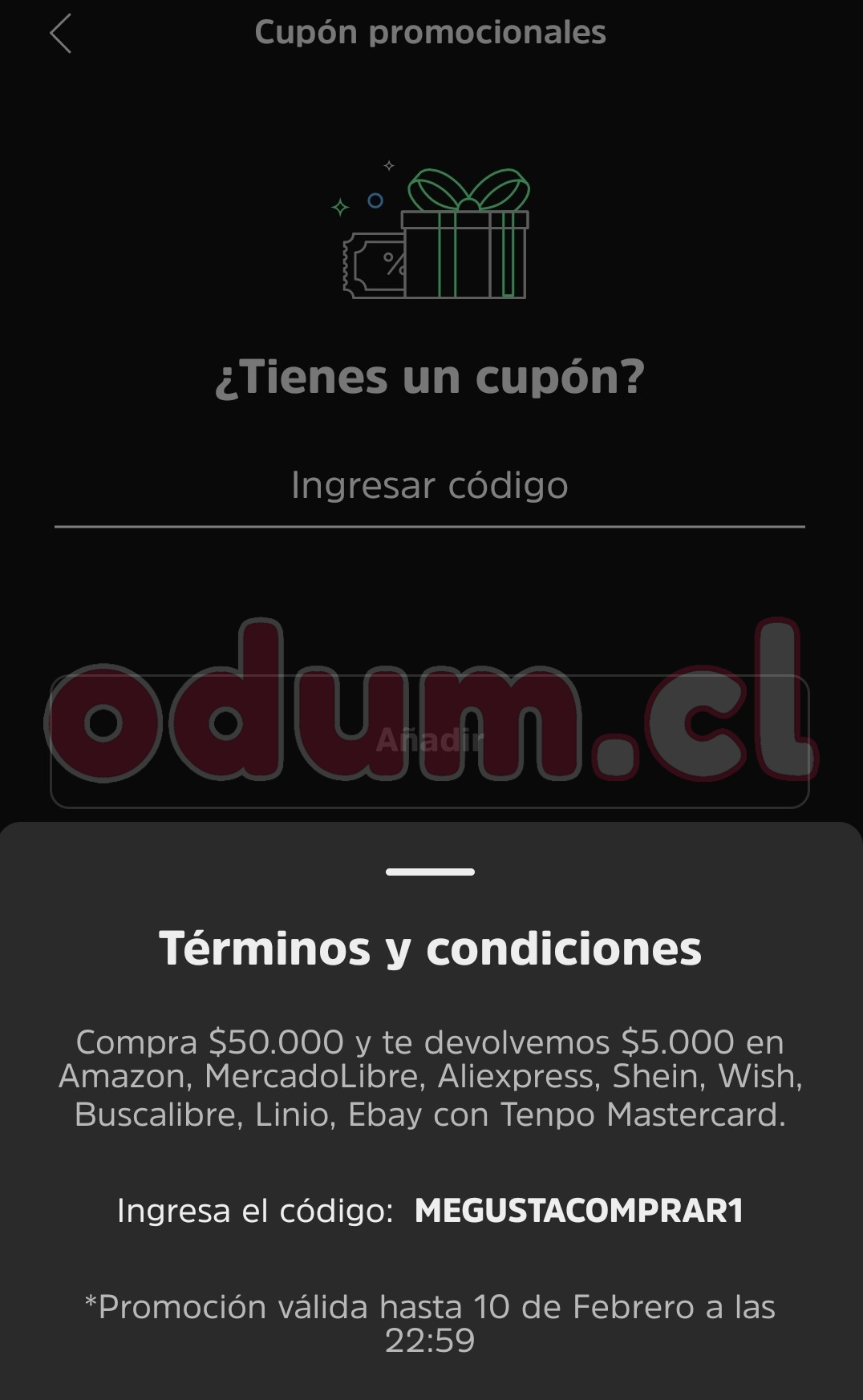
Task: Go back from Cupón promocionales
Action: click(61, 34)
